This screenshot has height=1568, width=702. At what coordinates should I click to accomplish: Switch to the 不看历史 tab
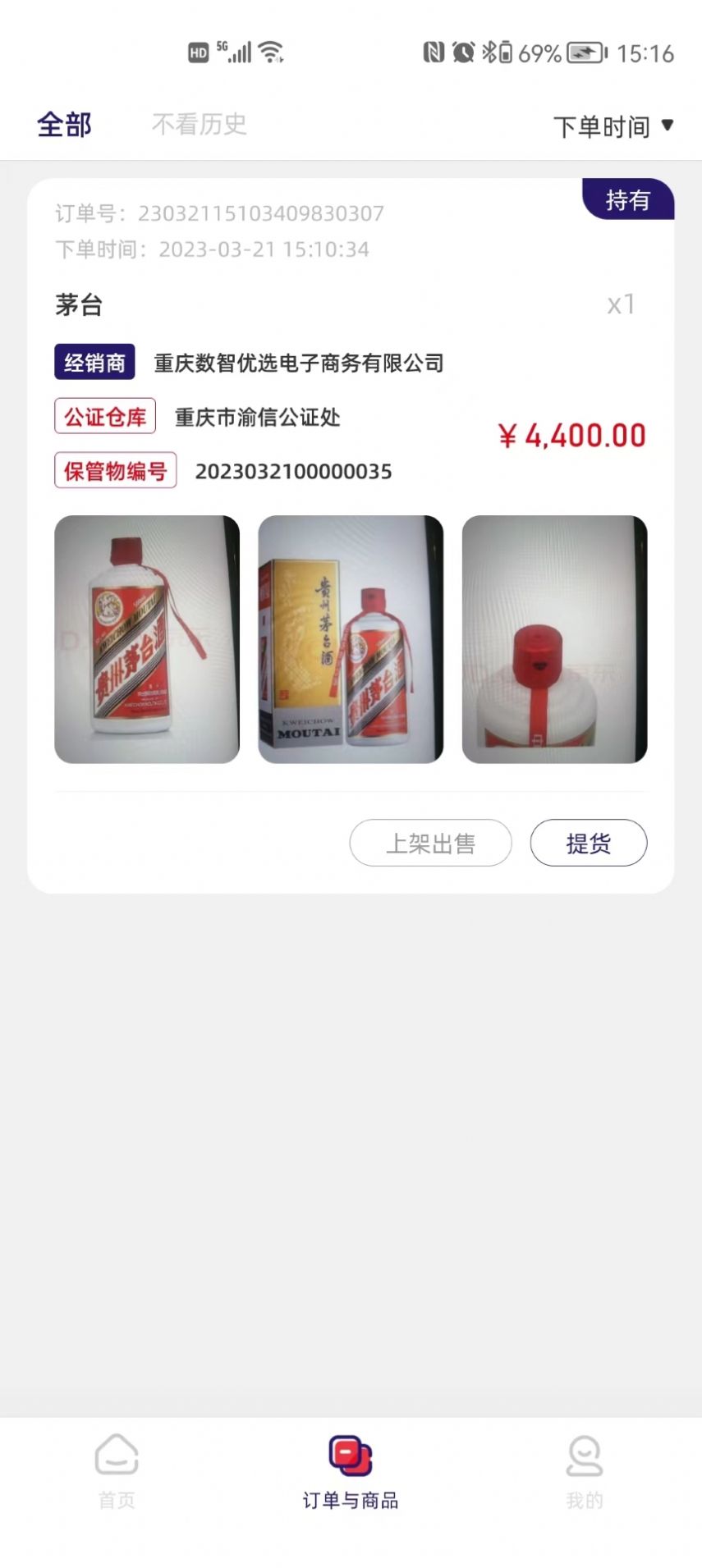(x=200, y=124)
